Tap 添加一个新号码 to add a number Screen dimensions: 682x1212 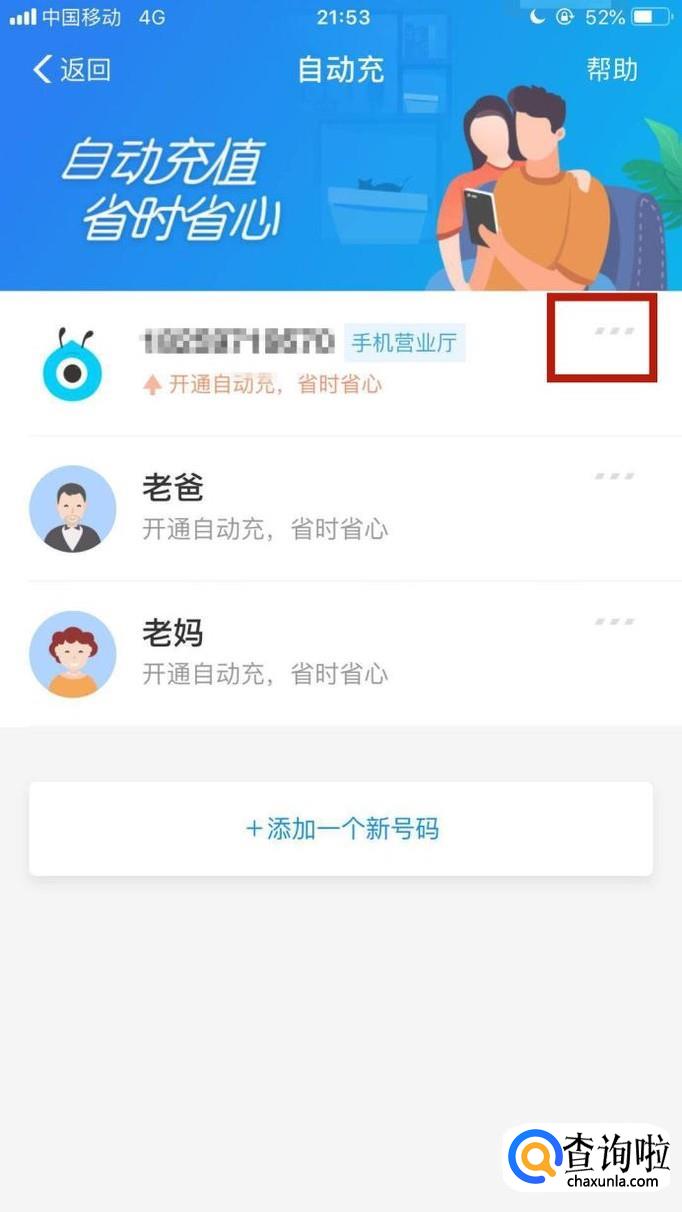click(341, 829)
